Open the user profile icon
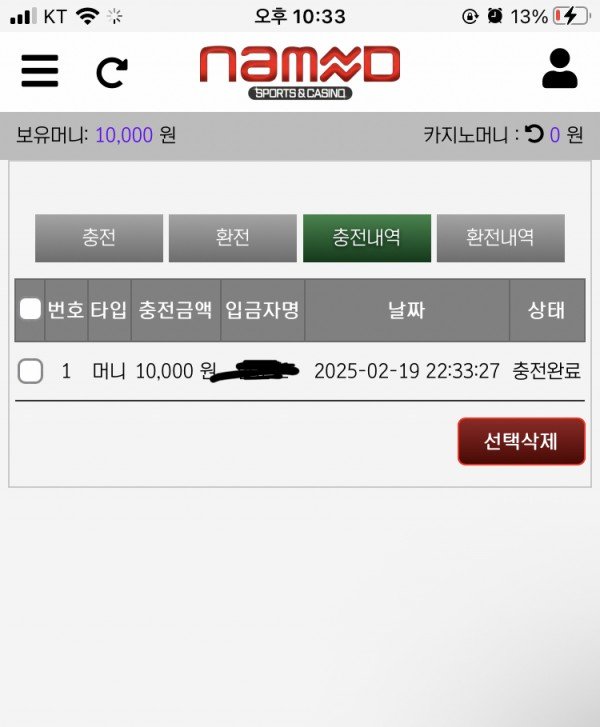The width and height of the screenshot is (600, 727). click(559, 68)
